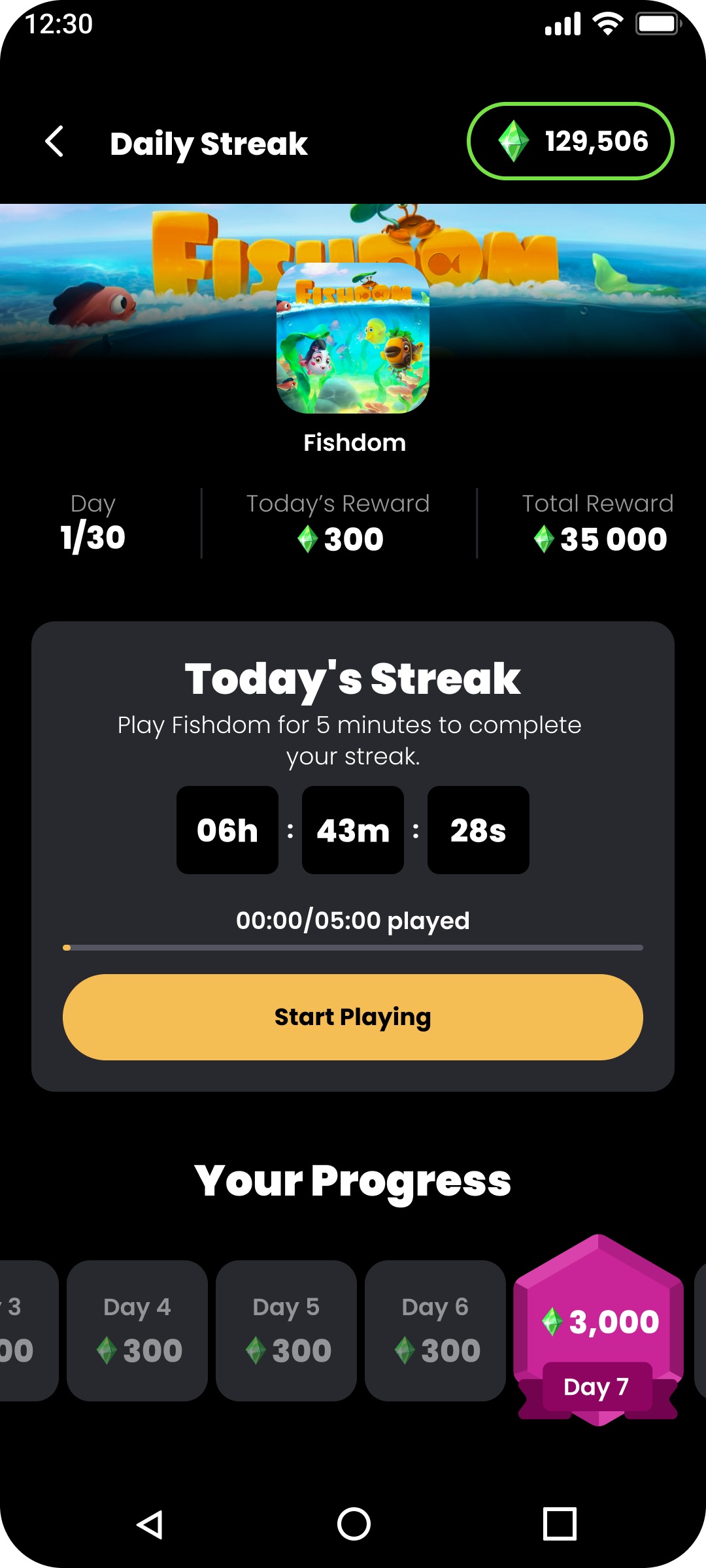This screenshot has width=706, height=1568.
Task: Open the recent apps overview
Action: [x=560, y=1524]
